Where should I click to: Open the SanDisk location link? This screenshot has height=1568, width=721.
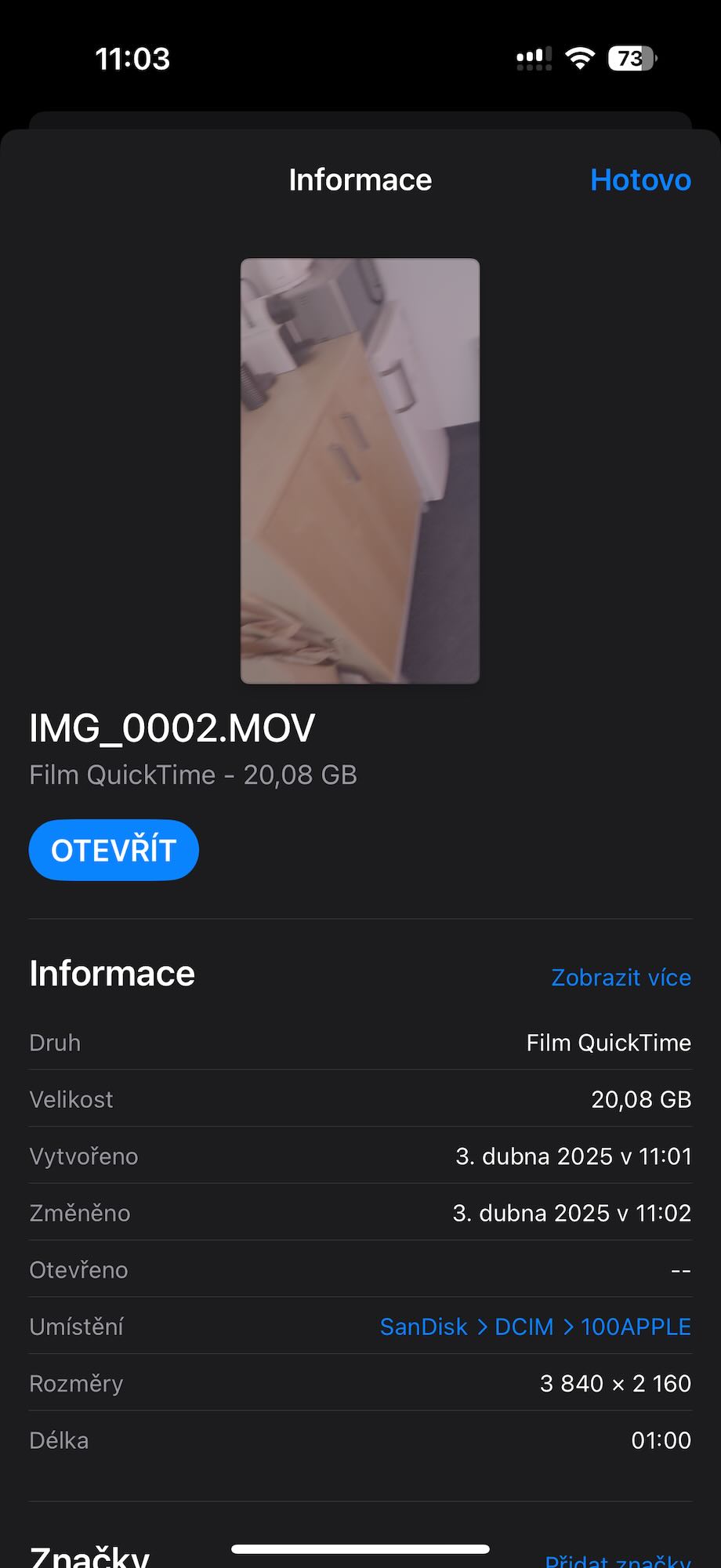coord(423,1327)
